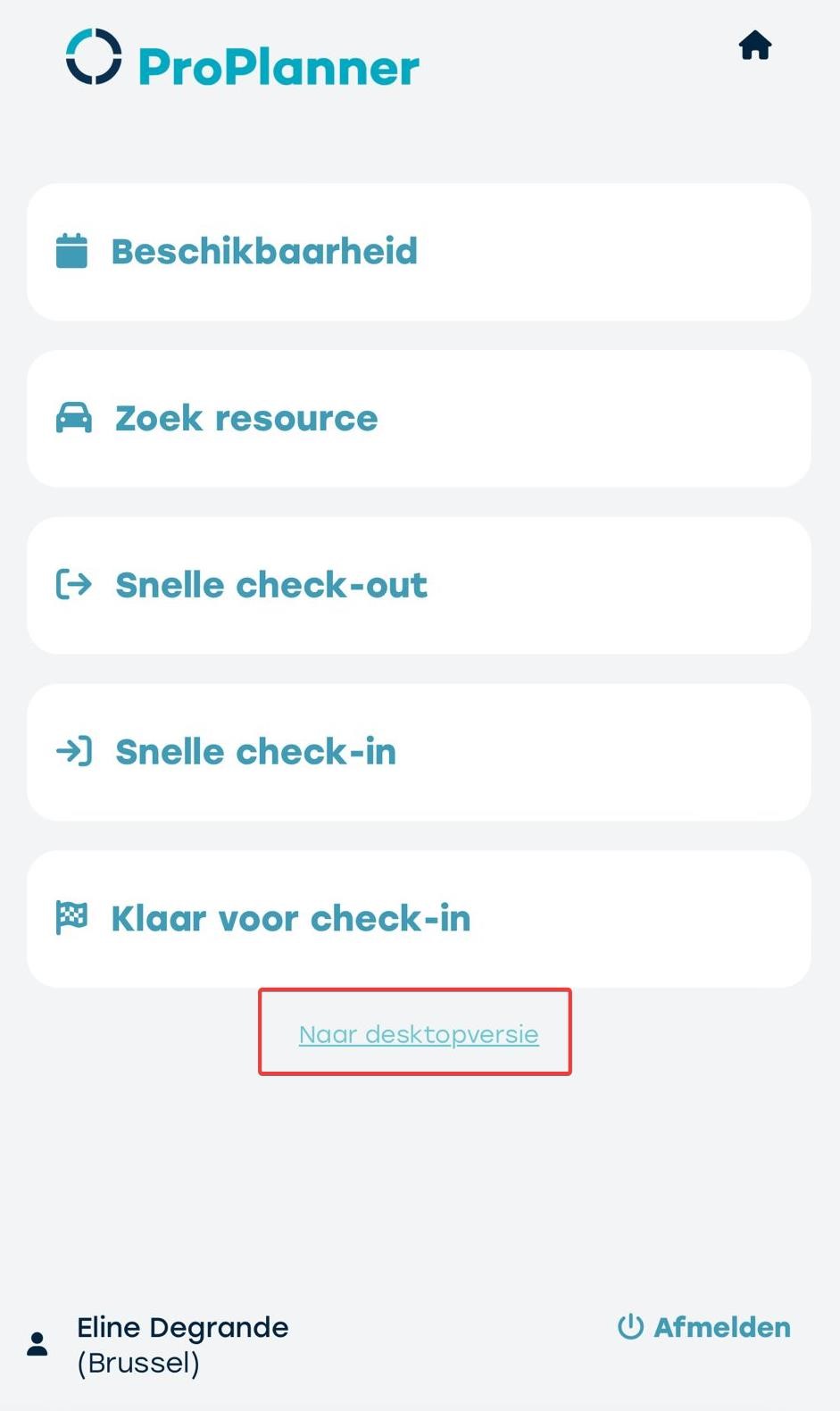Image resolution: width=840 pixels, height=1411 pixels.
Task: Open the Beschikbaarheid menu
Action: (x=419, y=252)
